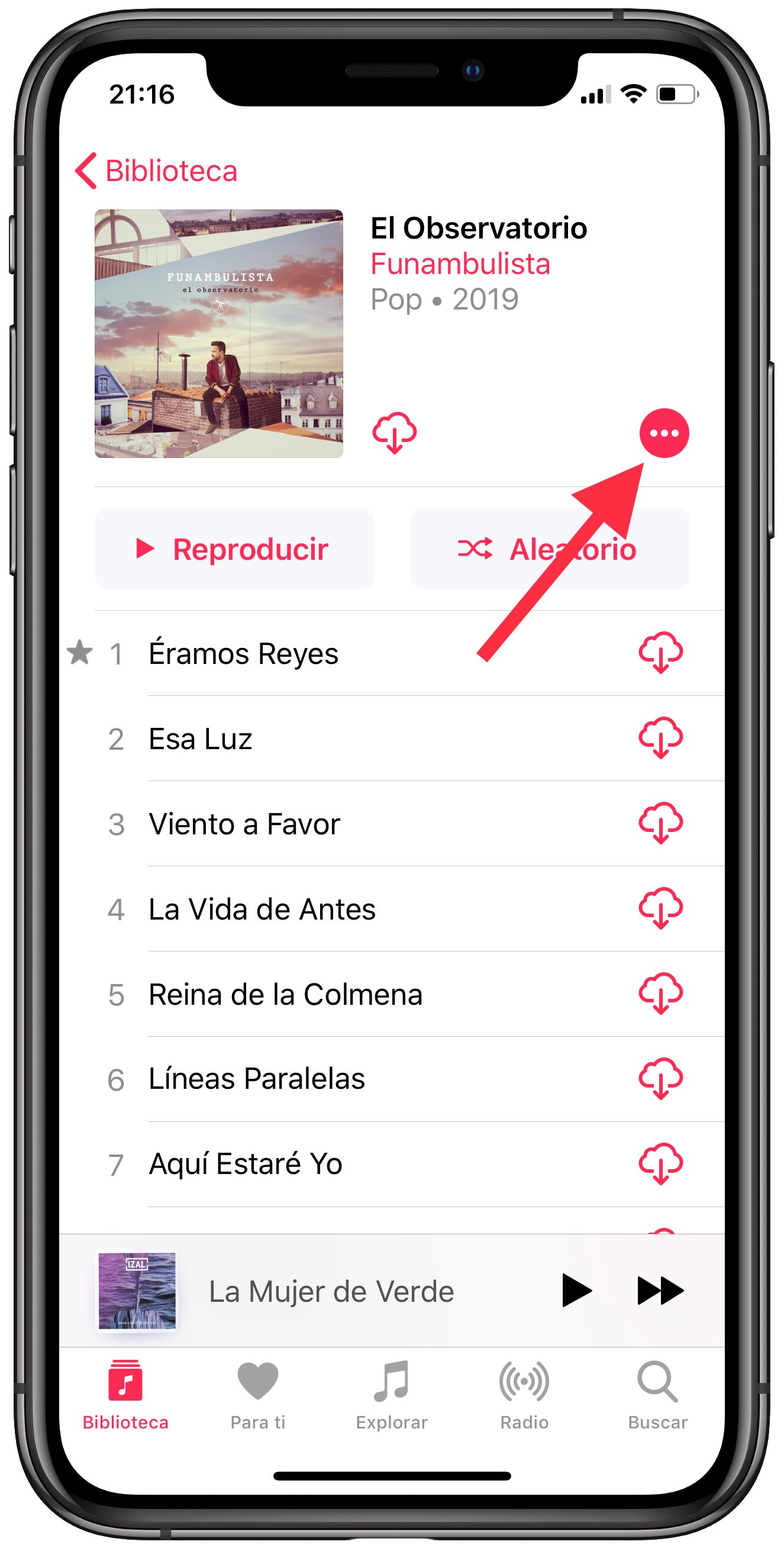
Task: Tap the Reproducir button
Action: [234, 549]
